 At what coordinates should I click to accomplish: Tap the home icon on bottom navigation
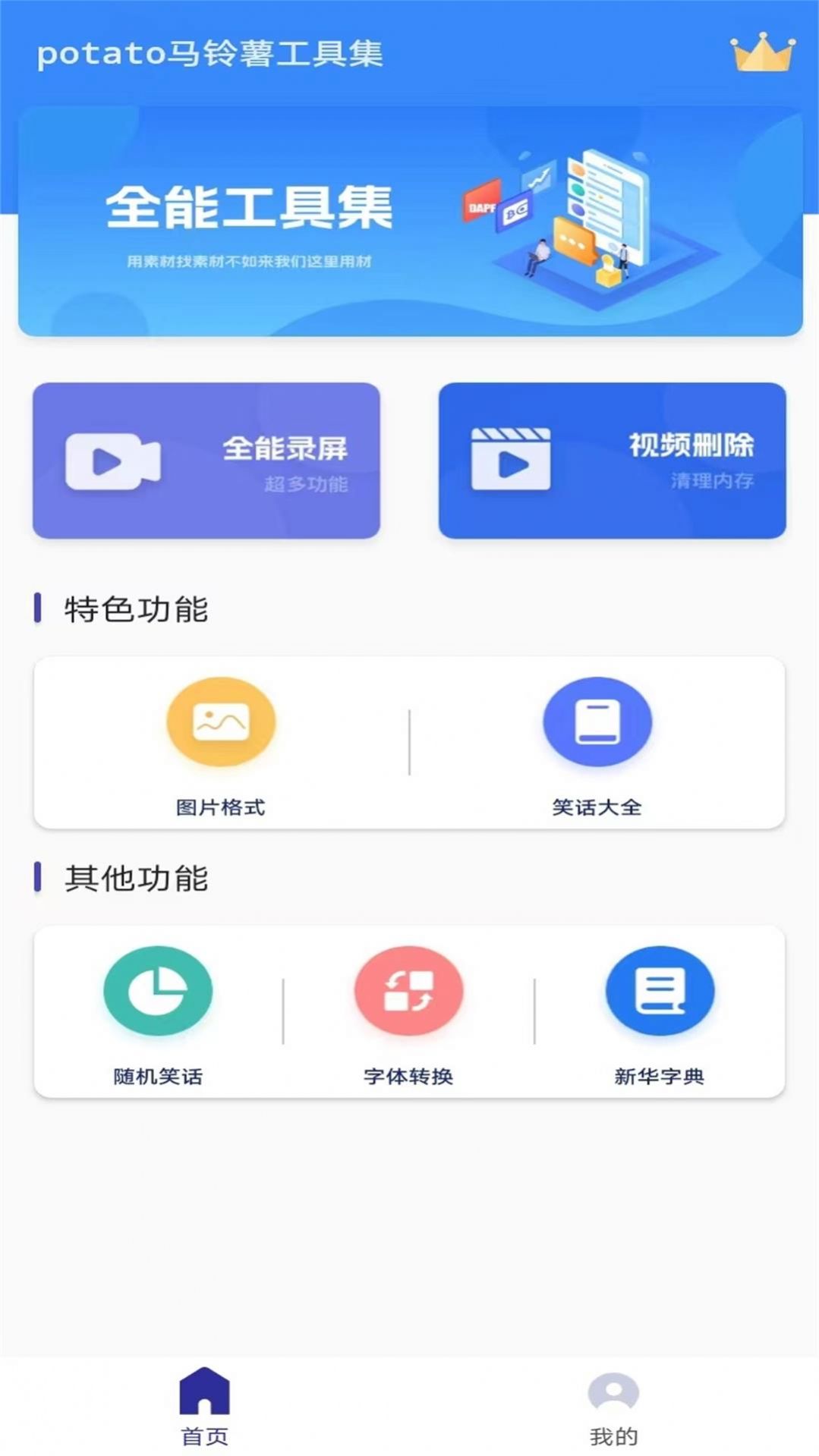[204, 1395]
